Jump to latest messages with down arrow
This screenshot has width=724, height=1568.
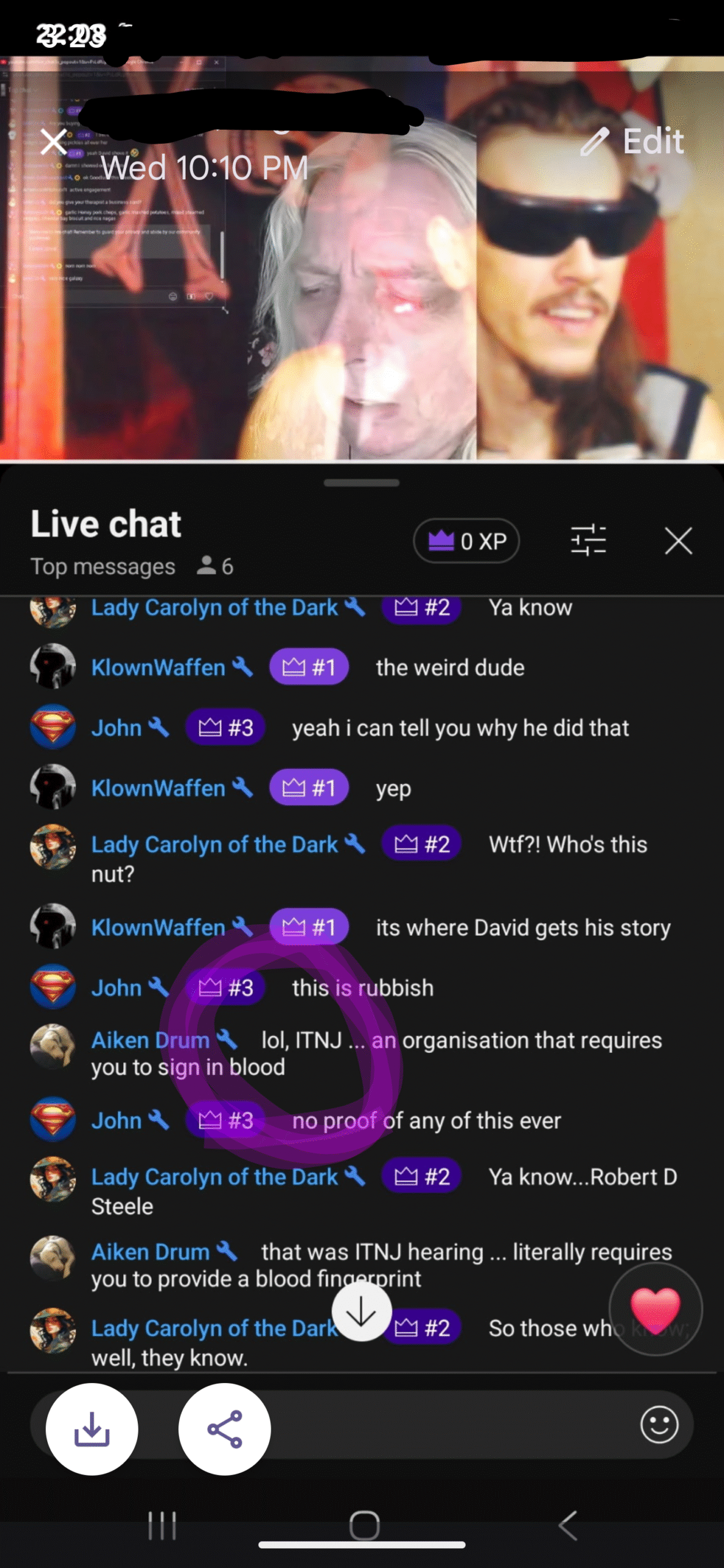(x=361, y=1311)
